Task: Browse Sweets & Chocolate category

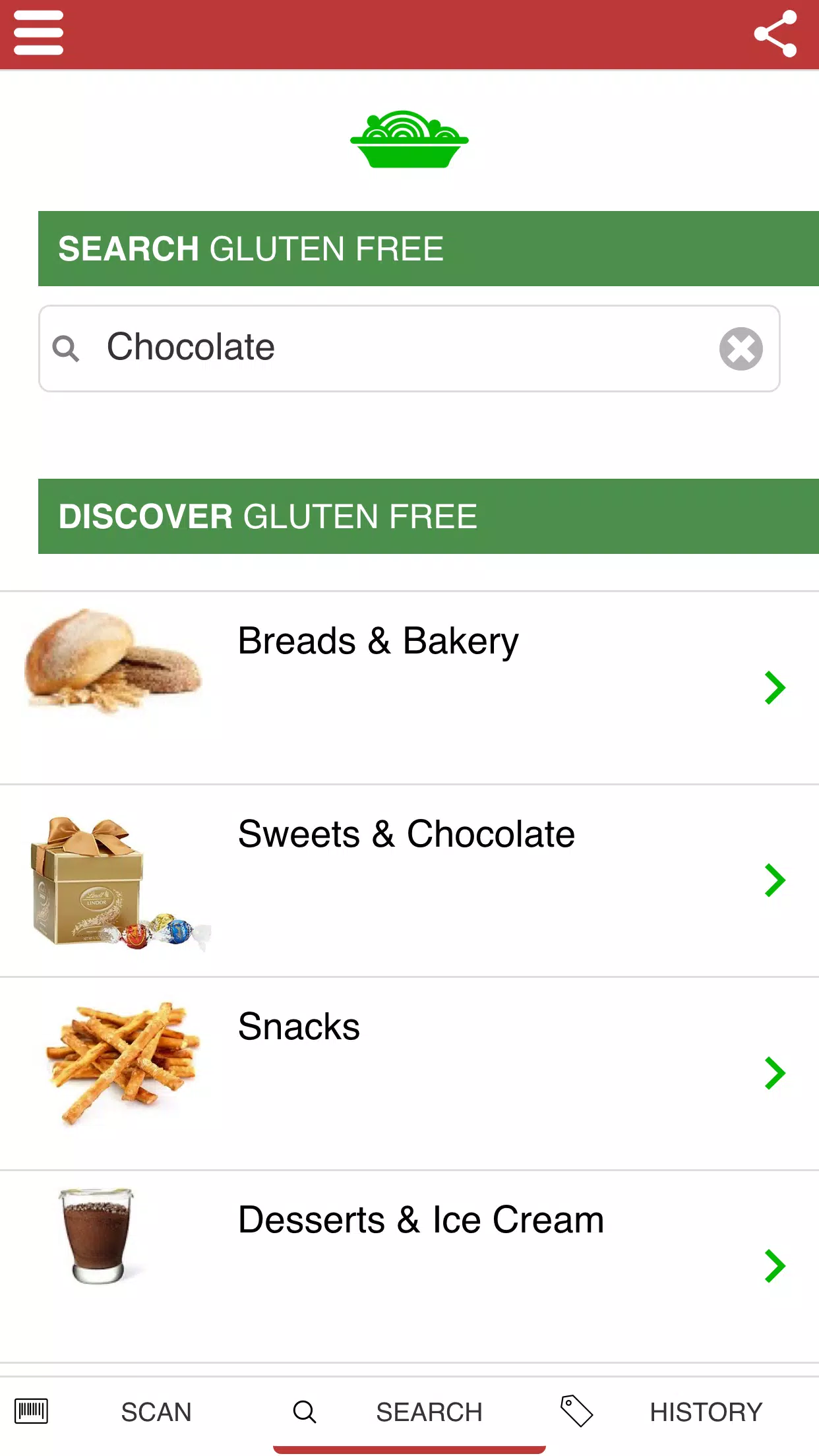Action: pyautogui.click(x=409, y=880)
